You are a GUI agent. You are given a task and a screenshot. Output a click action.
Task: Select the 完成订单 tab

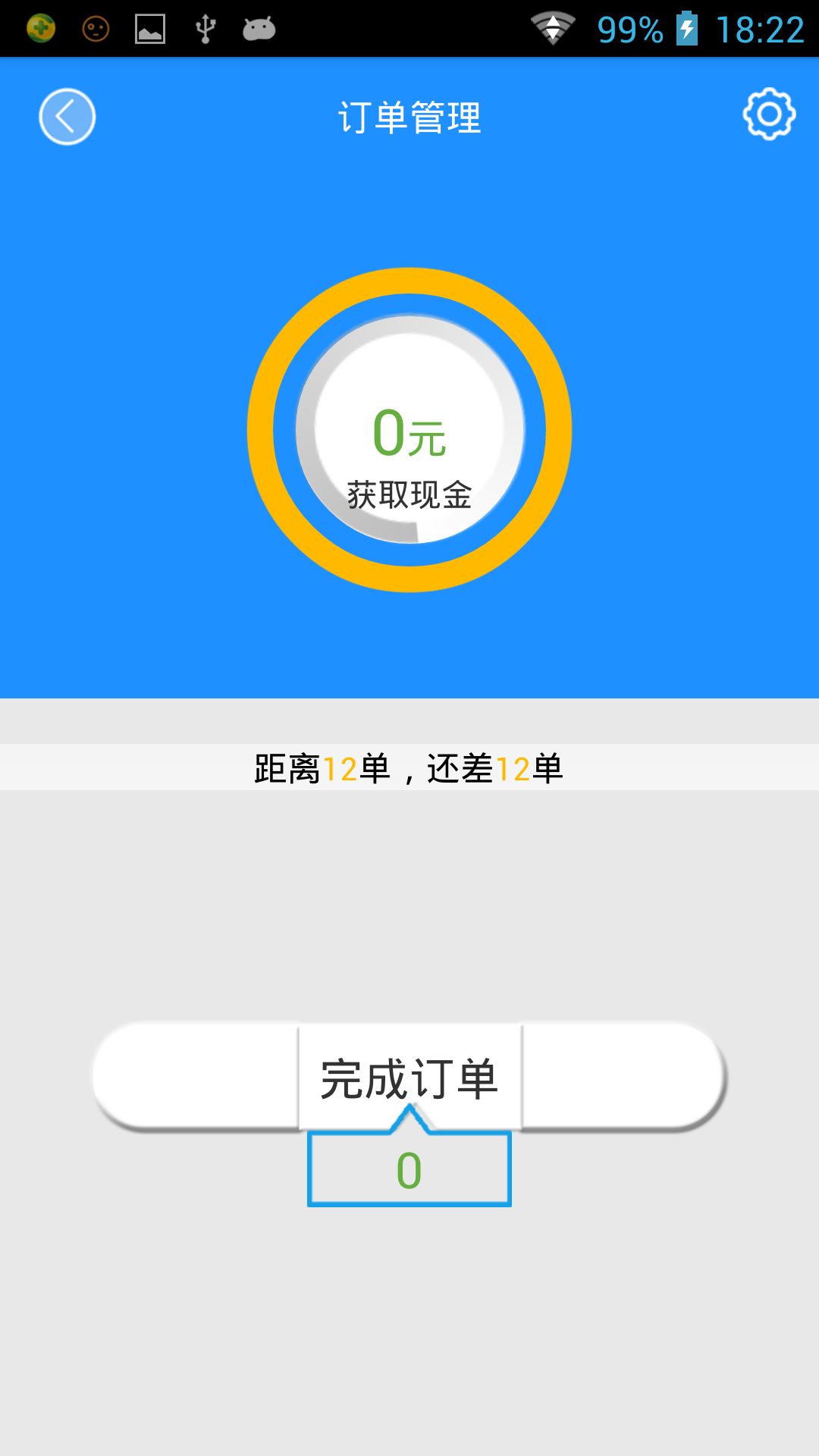409,1078
